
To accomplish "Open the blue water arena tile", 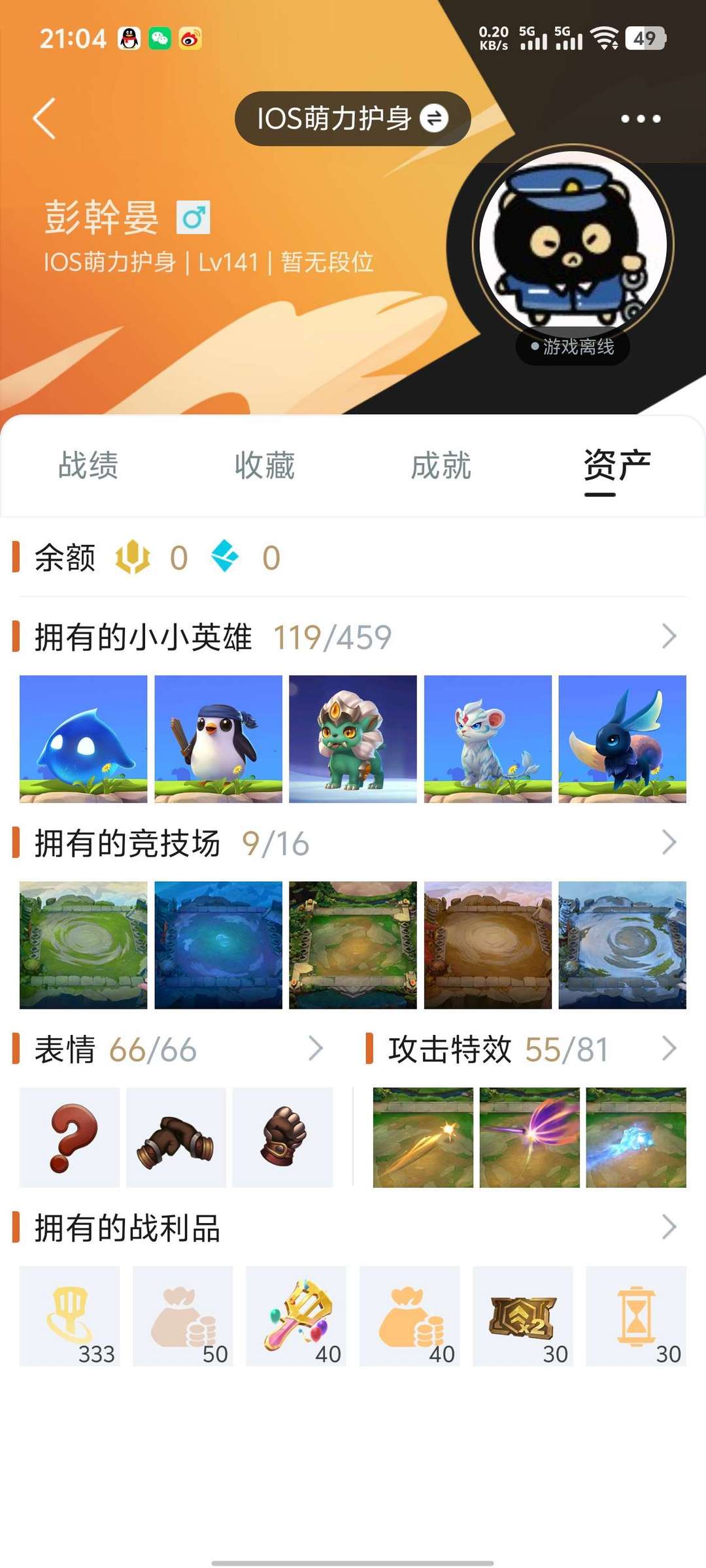I will [x=218, y=945].
